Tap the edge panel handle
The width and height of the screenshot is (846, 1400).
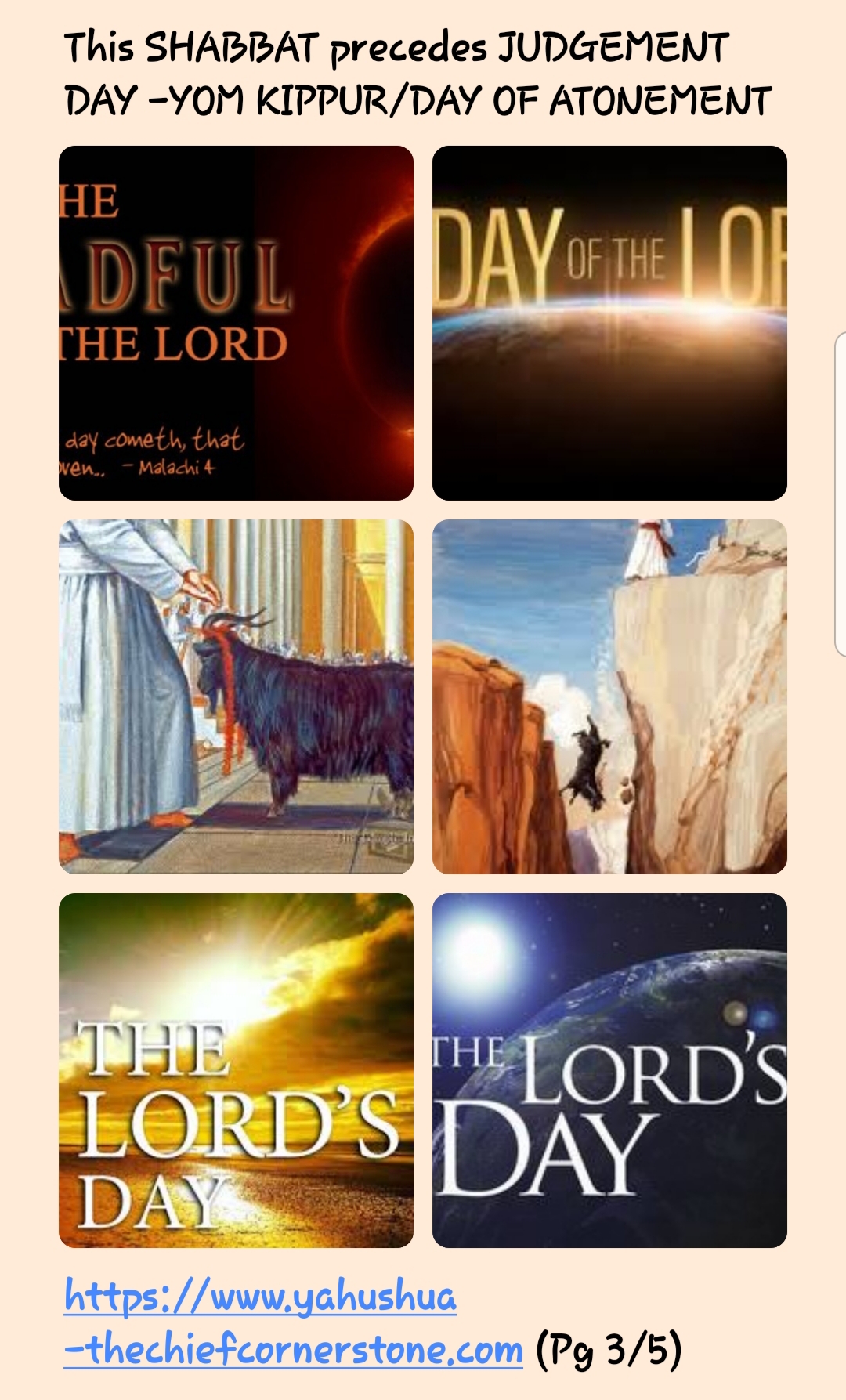(840, 494)
